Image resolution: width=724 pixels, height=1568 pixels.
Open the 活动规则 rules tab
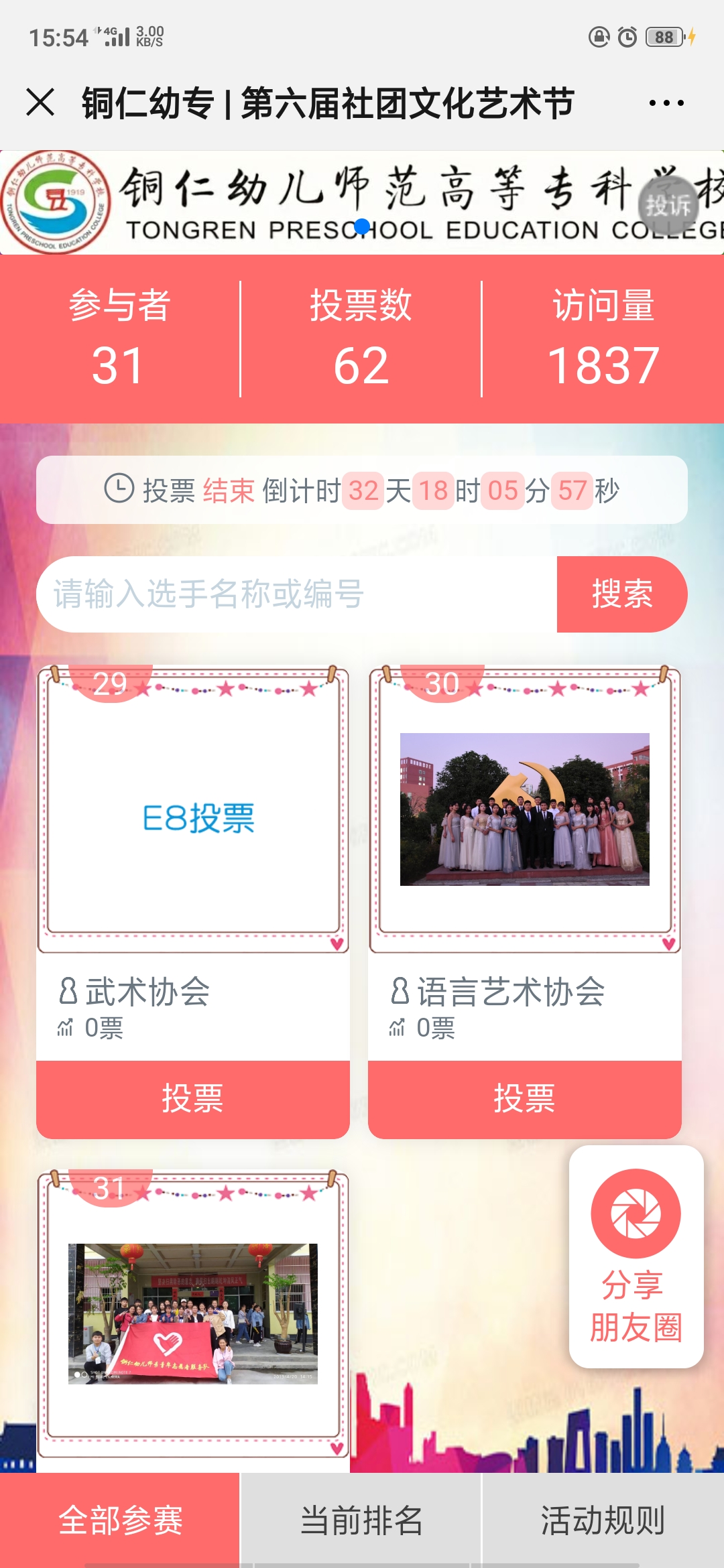603,1520
